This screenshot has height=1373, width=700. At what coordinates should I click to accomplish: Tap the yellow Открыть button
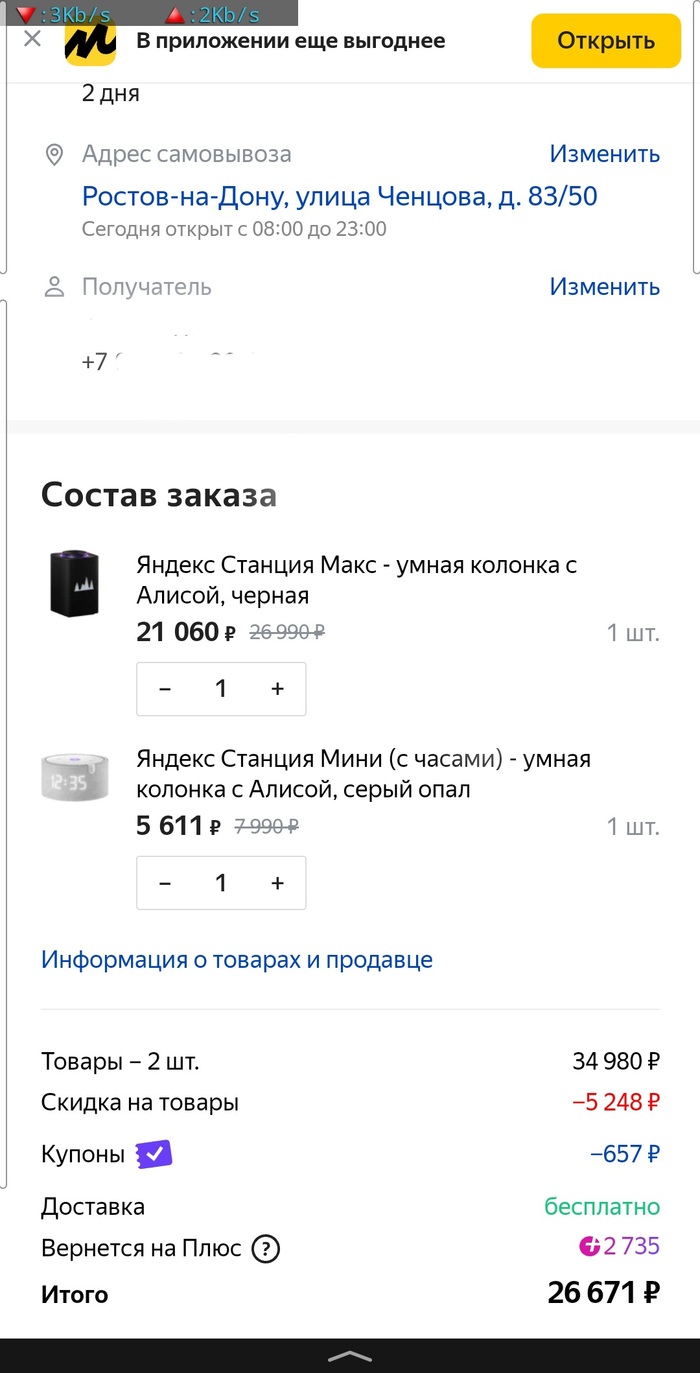click(x=605, y=41)
